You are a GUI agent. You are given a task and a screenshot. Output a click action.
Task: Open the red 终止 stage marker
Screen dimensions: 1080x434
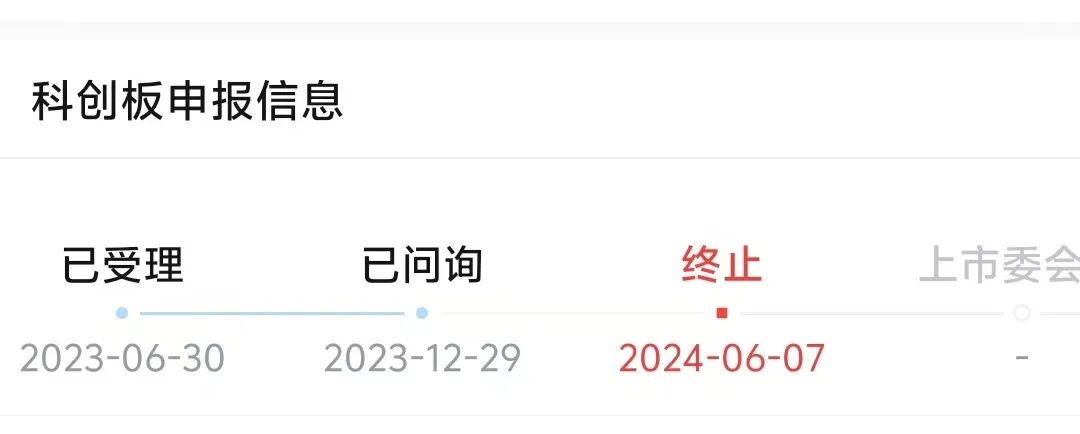pyautogui.click(x=722, y=266)
